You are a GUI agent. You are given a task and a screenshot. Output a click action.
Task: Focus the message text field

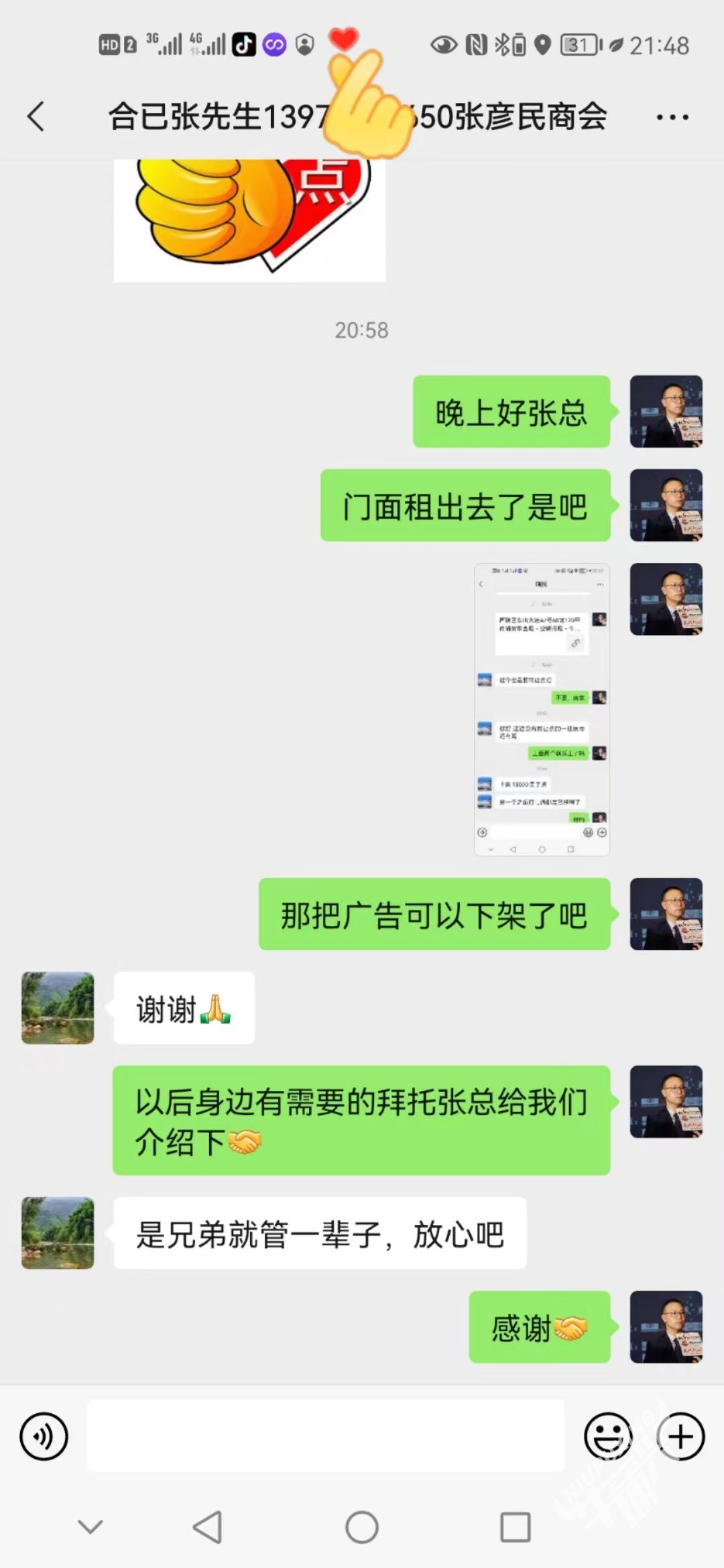(x=326, y=1436)
